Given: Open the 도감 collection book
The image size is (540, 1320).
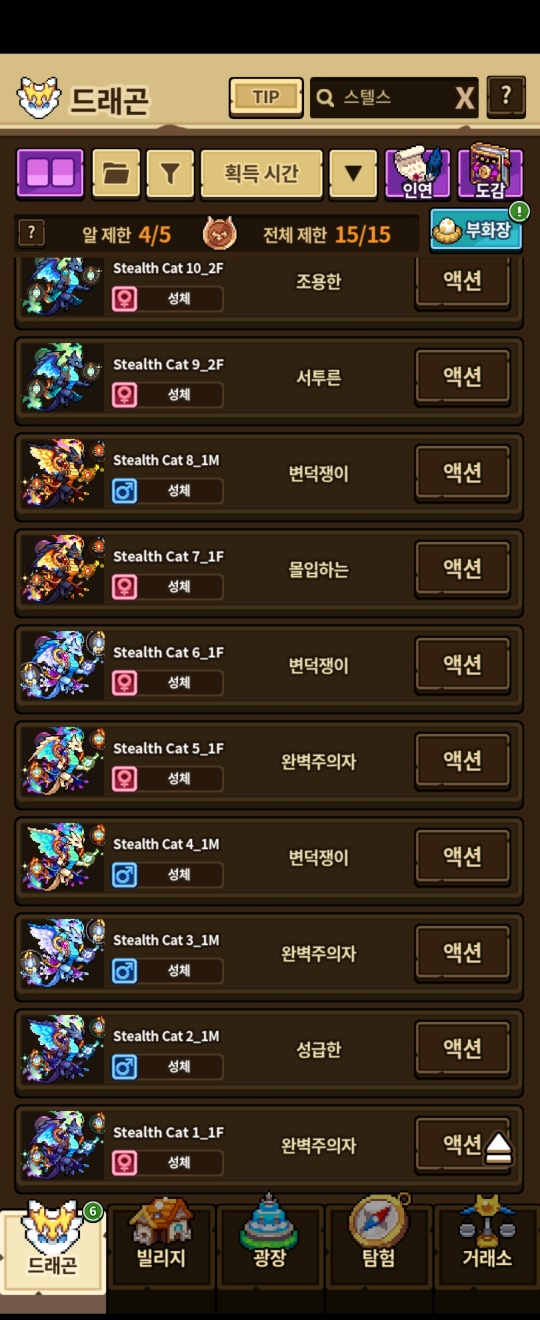Looking at the screenshot, I should pyautogui.click(x=490, y=174).
